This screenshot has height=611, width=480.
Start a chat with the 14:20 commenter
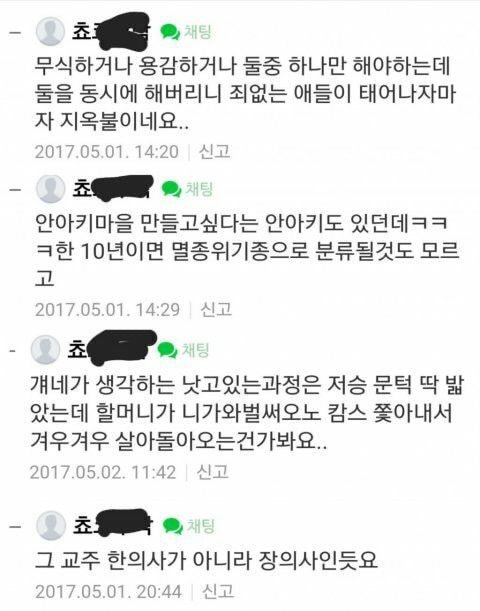[x=186, y=32]
